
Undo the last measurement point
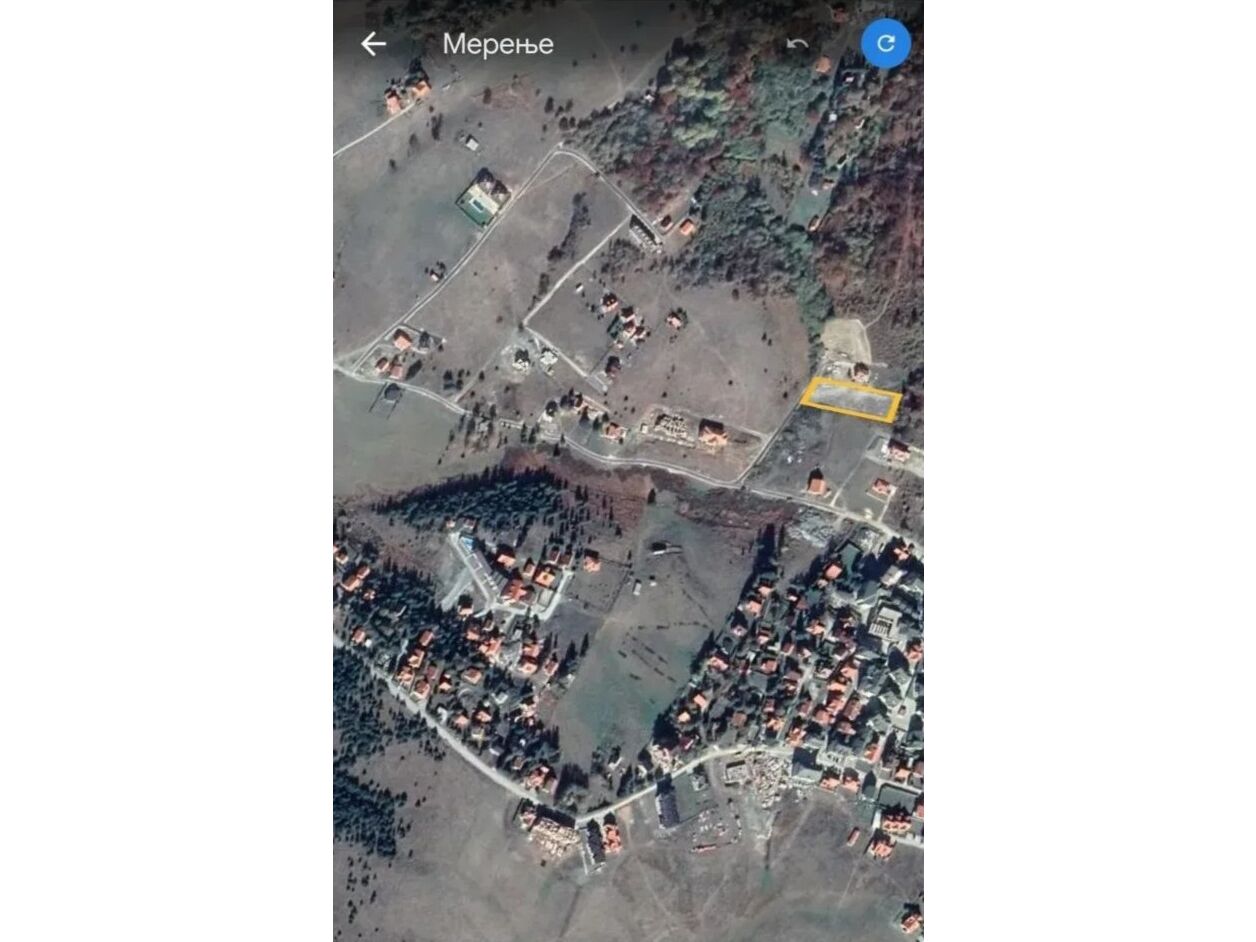click(x=797, y=44)
